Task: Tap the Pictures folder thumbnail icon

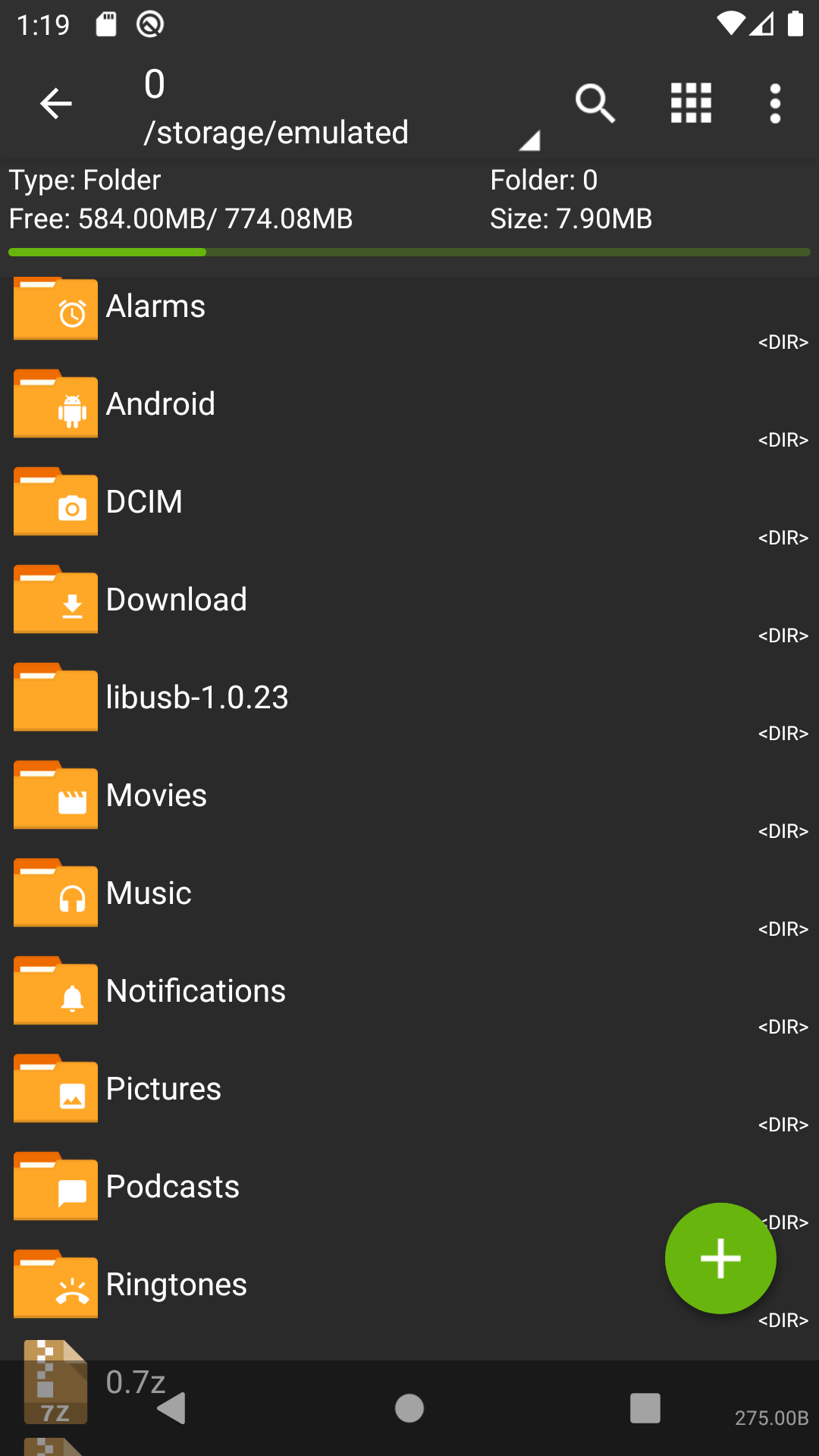Action: pyautogui.click(x=55, y=1088)
